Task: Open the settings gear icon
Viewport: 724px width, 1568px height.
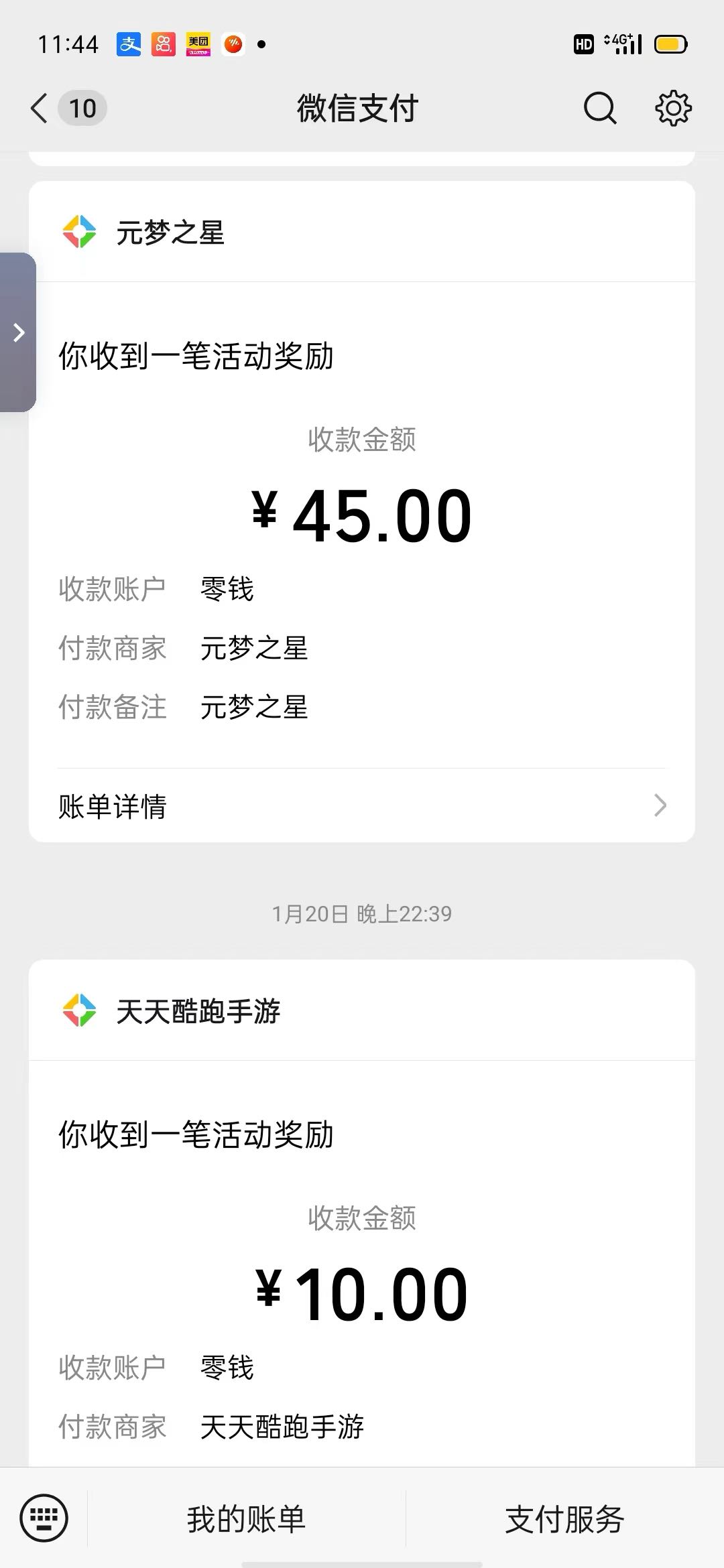Action: pos(673,109)
